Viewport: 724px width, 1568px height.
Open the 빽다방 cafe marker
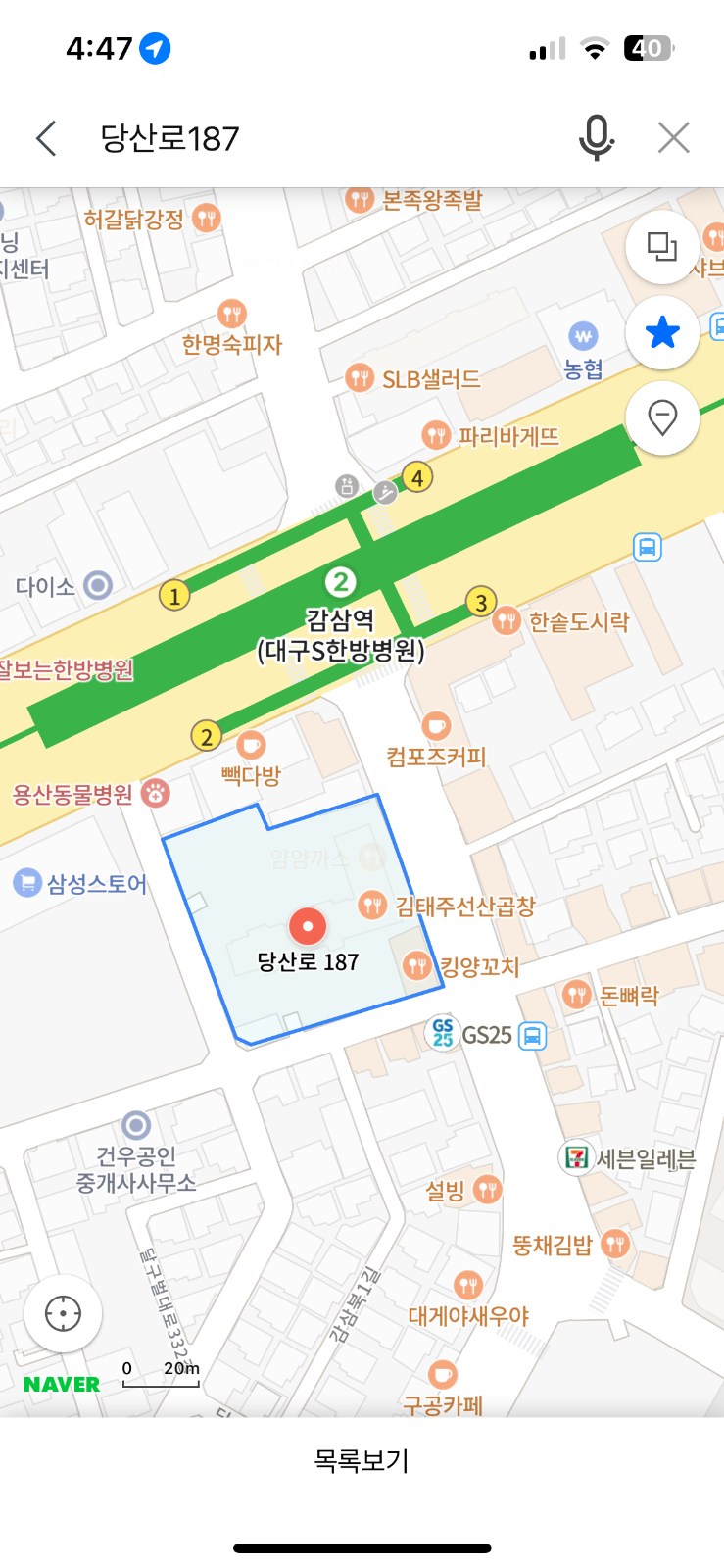252,745
